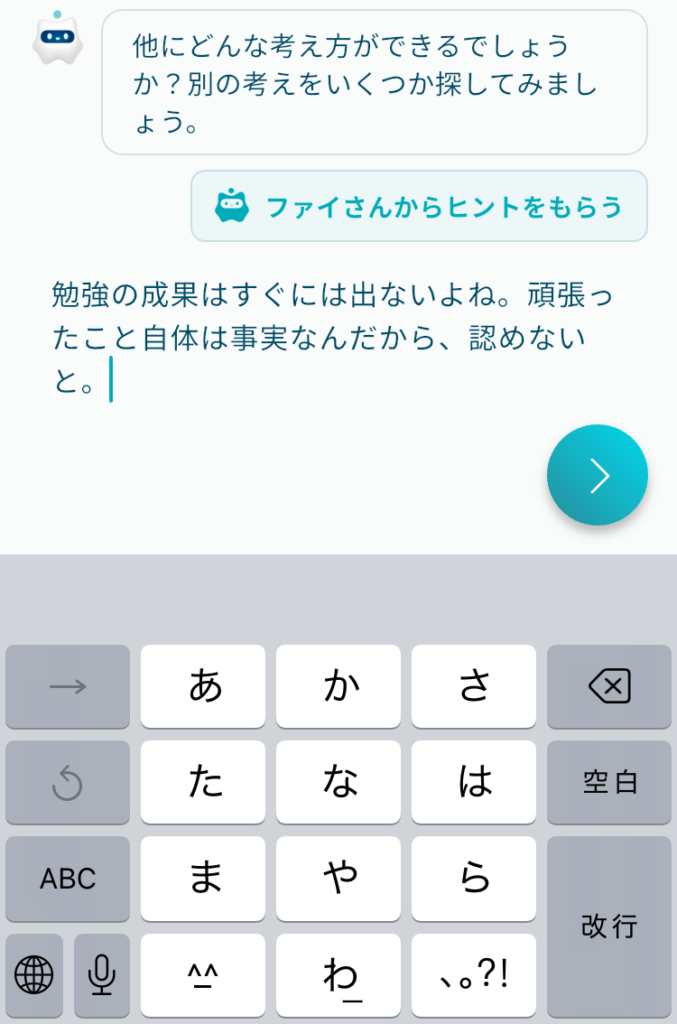The height and width of the screenshot is (1024, 677).
Task: Delete a character with backspace key
Action: 609,686
